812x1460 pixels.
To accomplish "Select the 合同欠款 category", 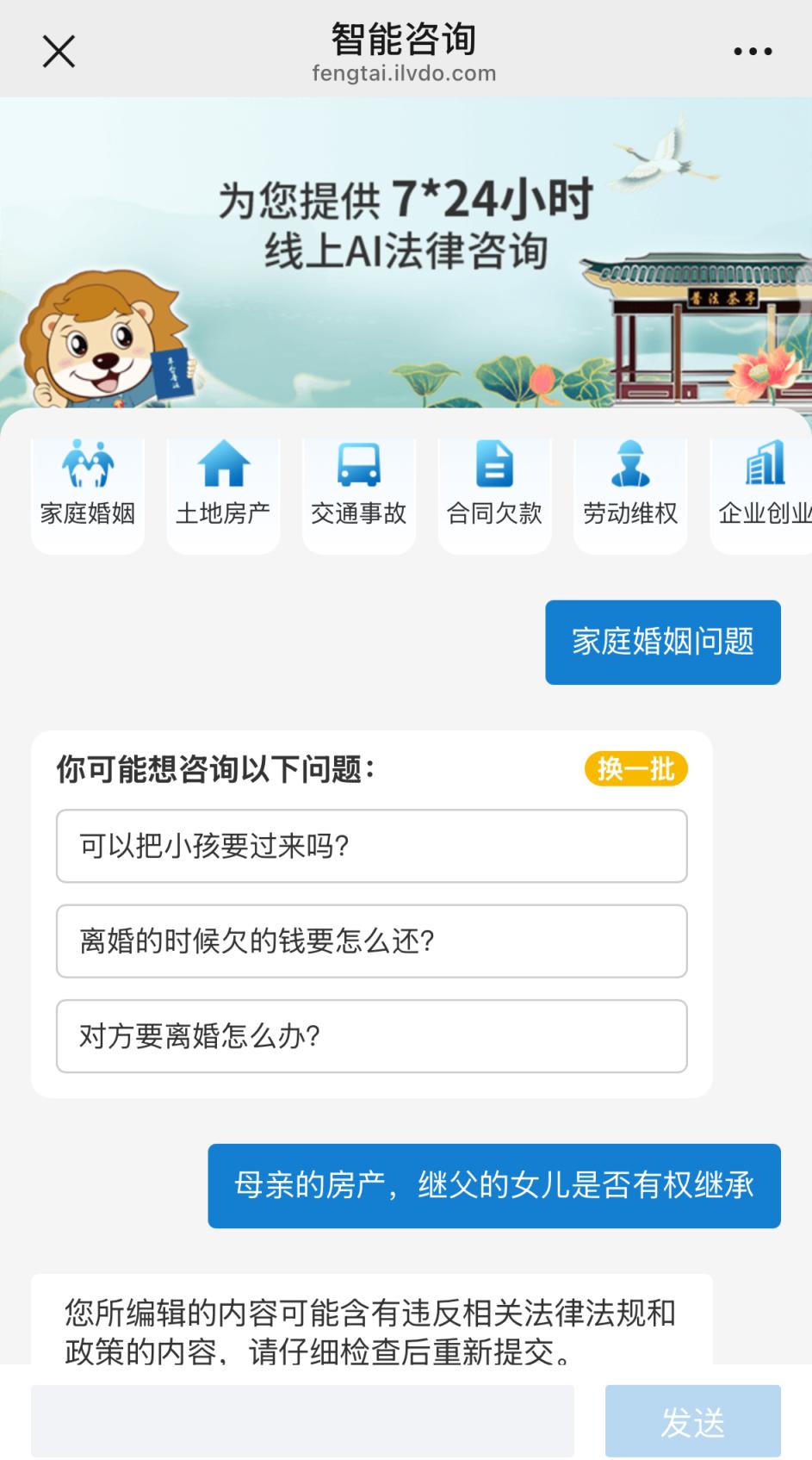I will [x=494, y=487].
